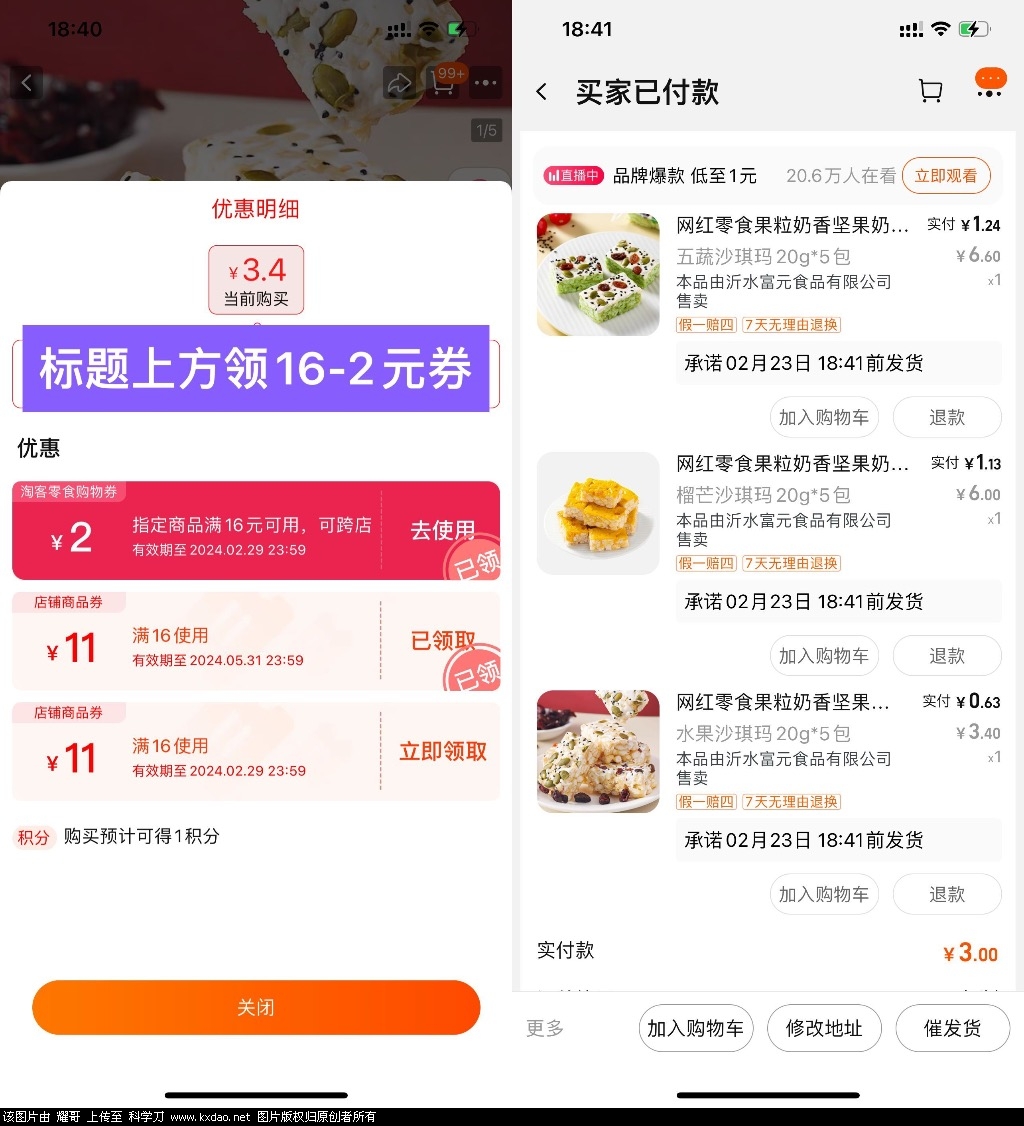This screenshot has width=1024, height=1126.
Task: Open the cart icon beside 买家已付款
Action: 930,92
